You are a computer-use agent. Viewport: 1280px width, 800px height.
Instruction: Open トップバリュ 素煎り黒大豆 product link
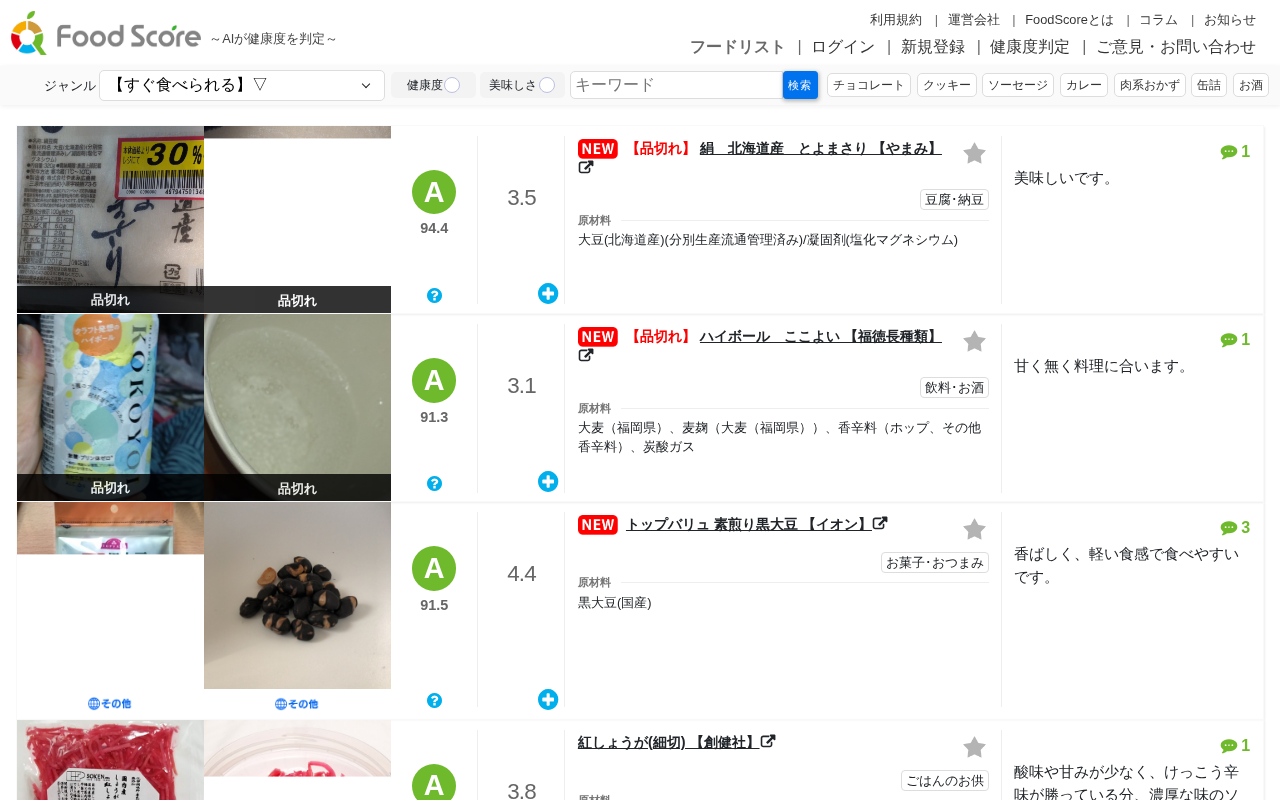[x=749, y=524]
